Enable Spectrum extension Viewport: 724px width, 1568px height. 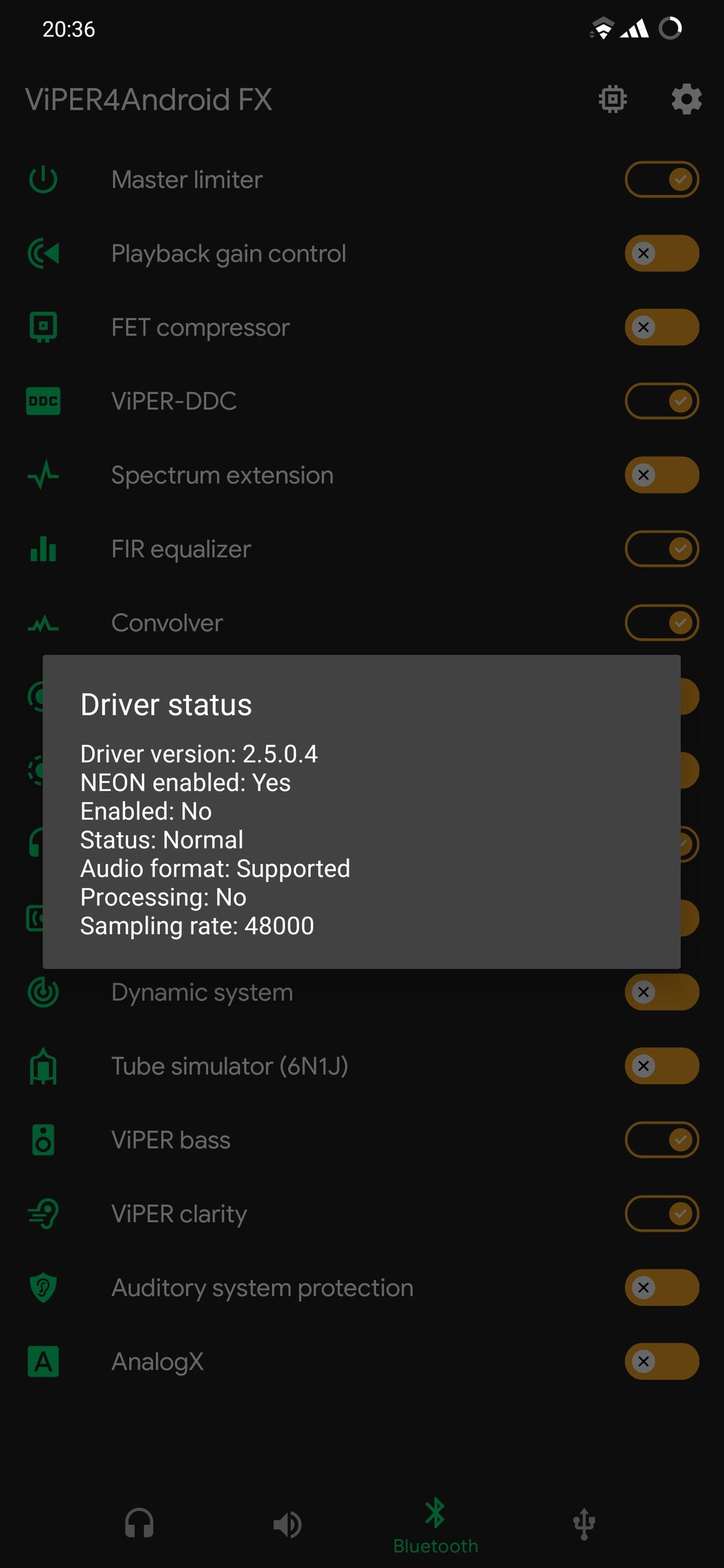click(662, 475)
